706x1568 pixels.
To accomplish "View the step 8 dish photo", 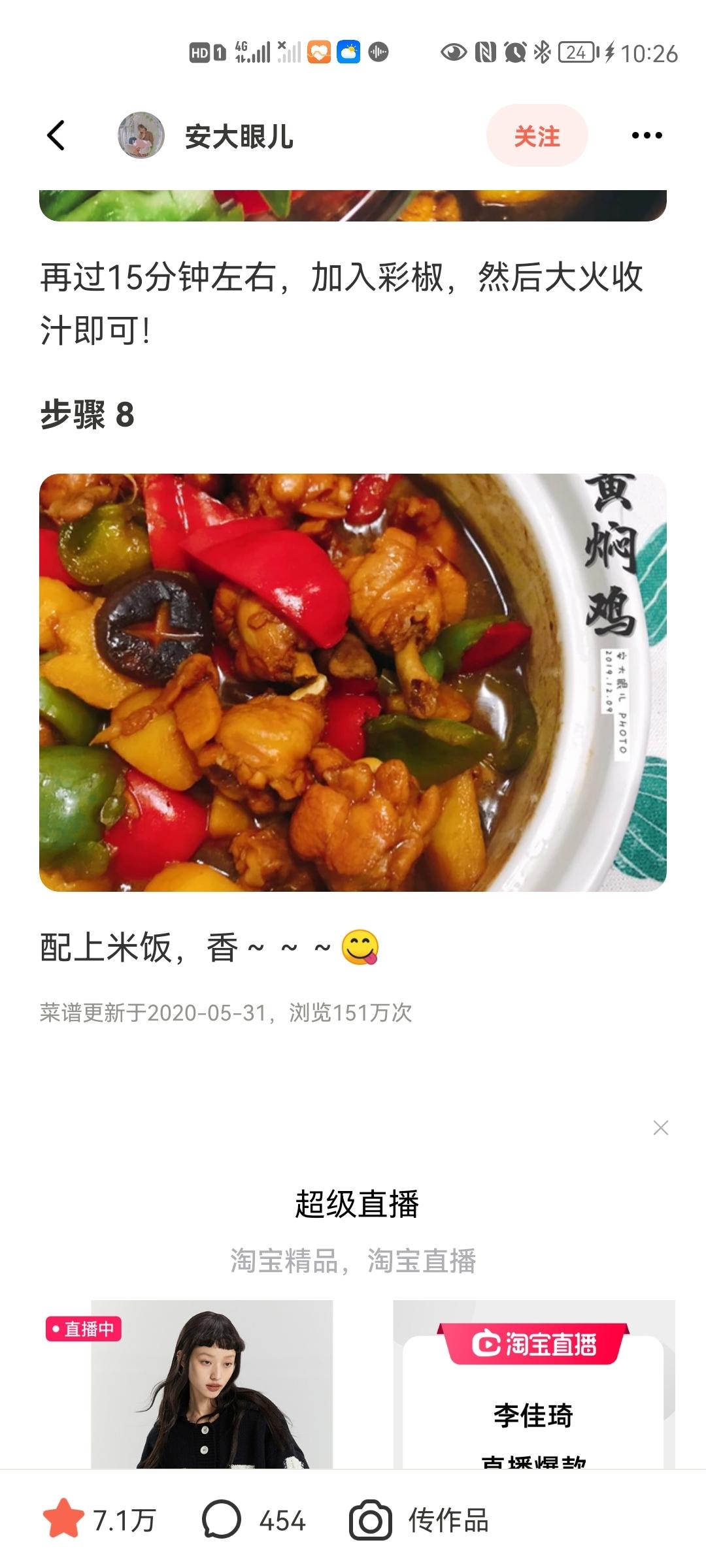I will click(353, 682).
